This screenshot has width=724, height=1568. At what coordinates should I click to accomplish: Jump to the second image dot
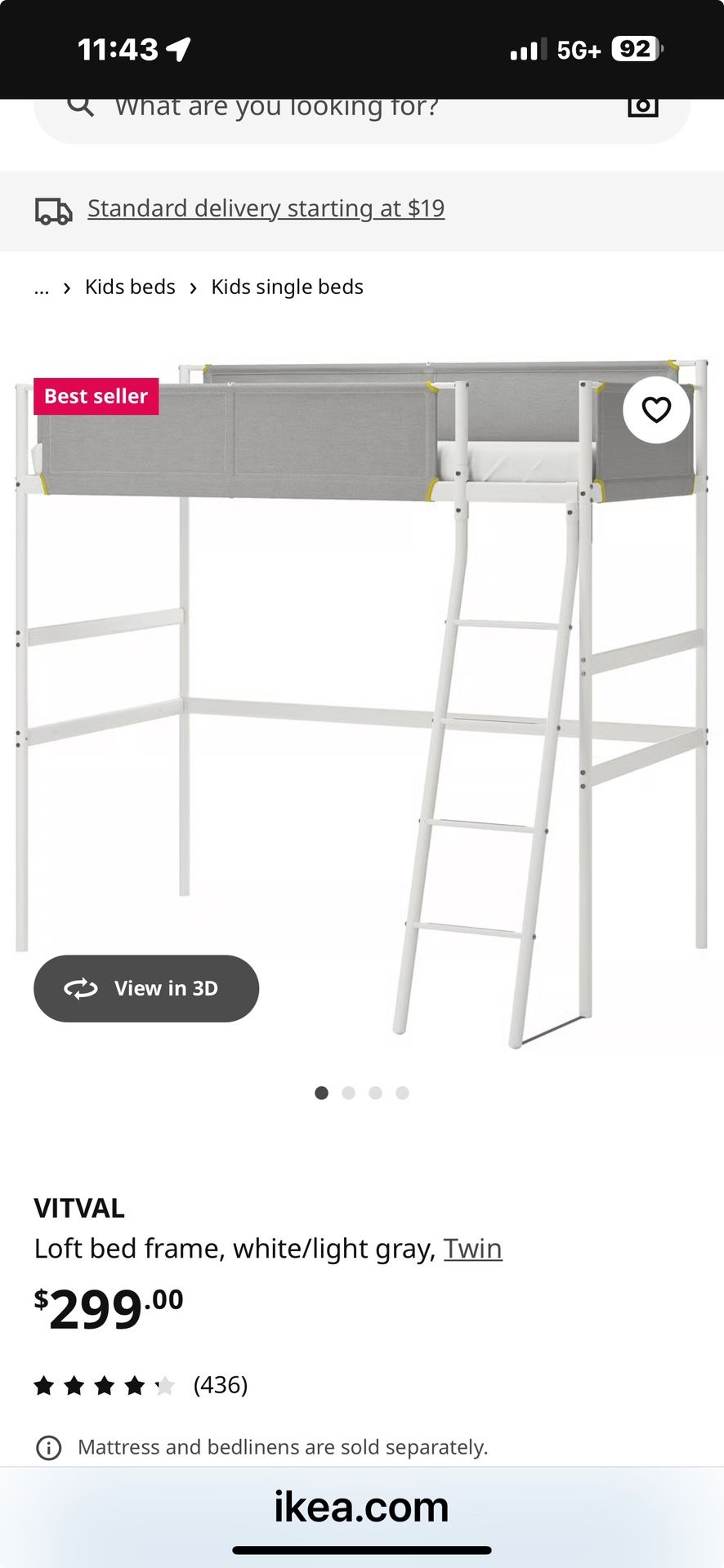click(348, 1093)
